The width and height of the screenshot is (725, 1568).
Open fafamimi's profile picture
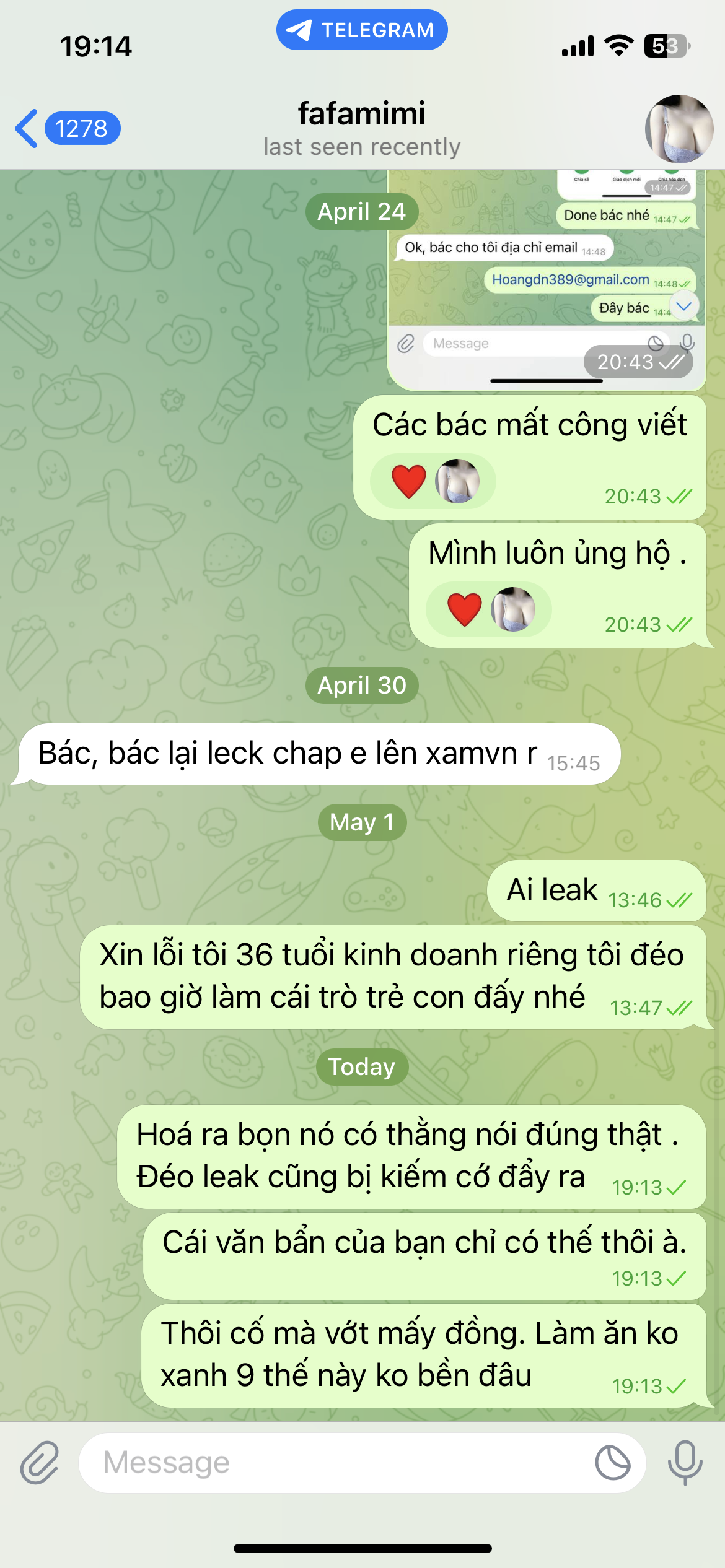pyautogui.click(x=679, y=129)
